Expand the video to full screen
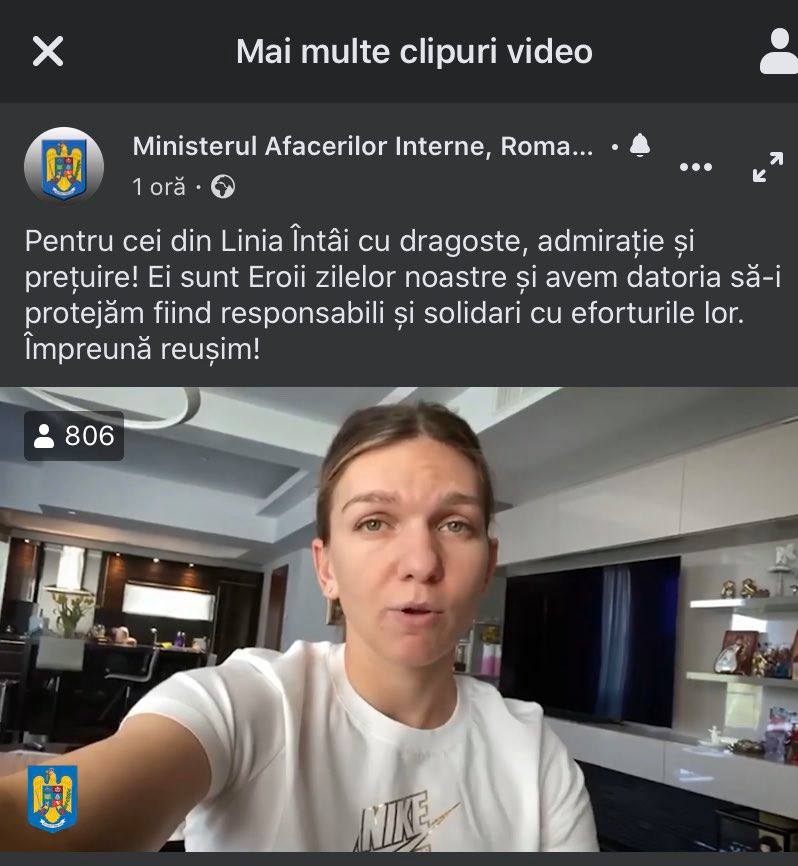This screenshot has height=866, width=798. click(767, 167)
